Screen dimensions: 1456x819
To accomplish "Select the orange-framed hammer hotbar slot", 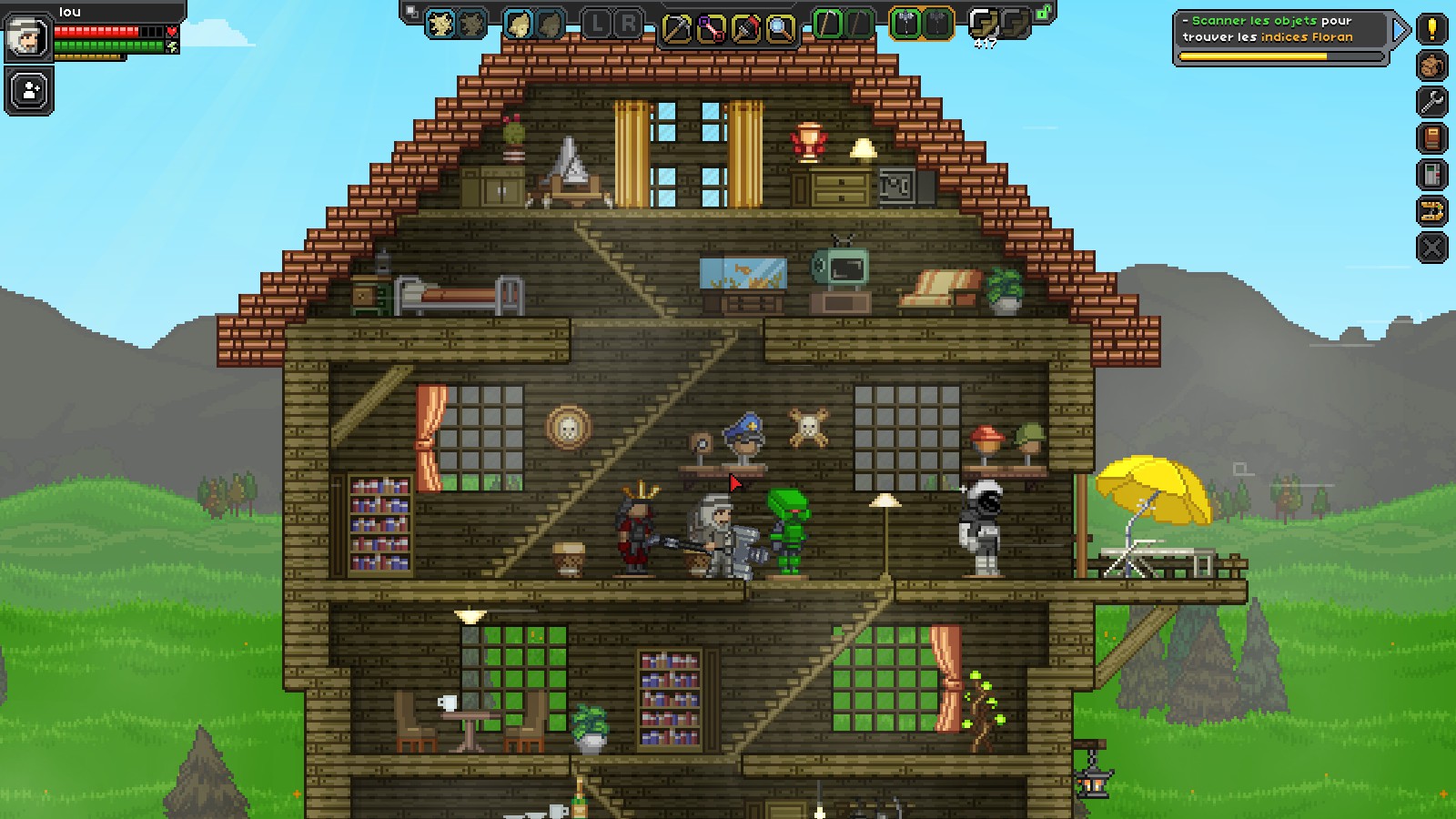I will point(905,24).
